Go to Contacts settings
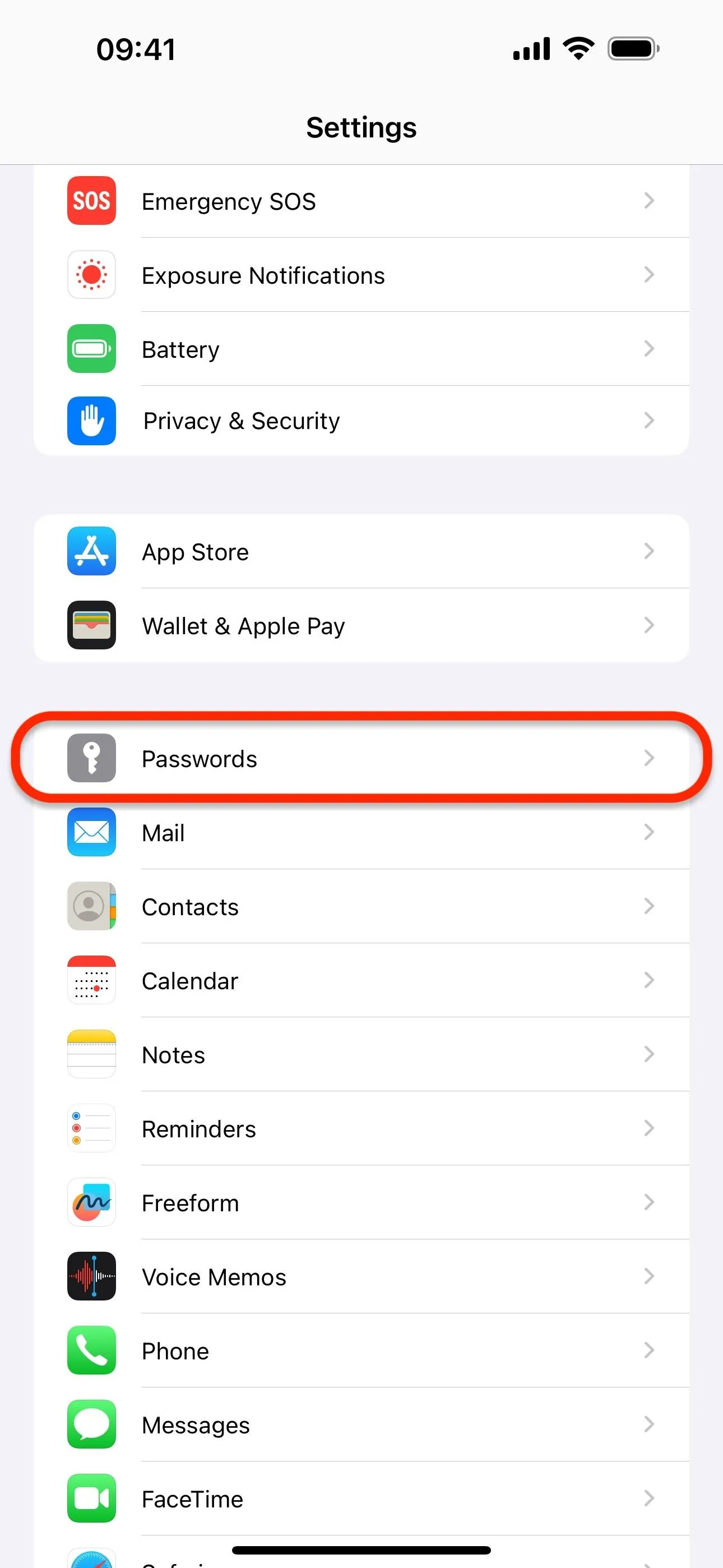Screen dimensions: 723x1568 point(361,906)
